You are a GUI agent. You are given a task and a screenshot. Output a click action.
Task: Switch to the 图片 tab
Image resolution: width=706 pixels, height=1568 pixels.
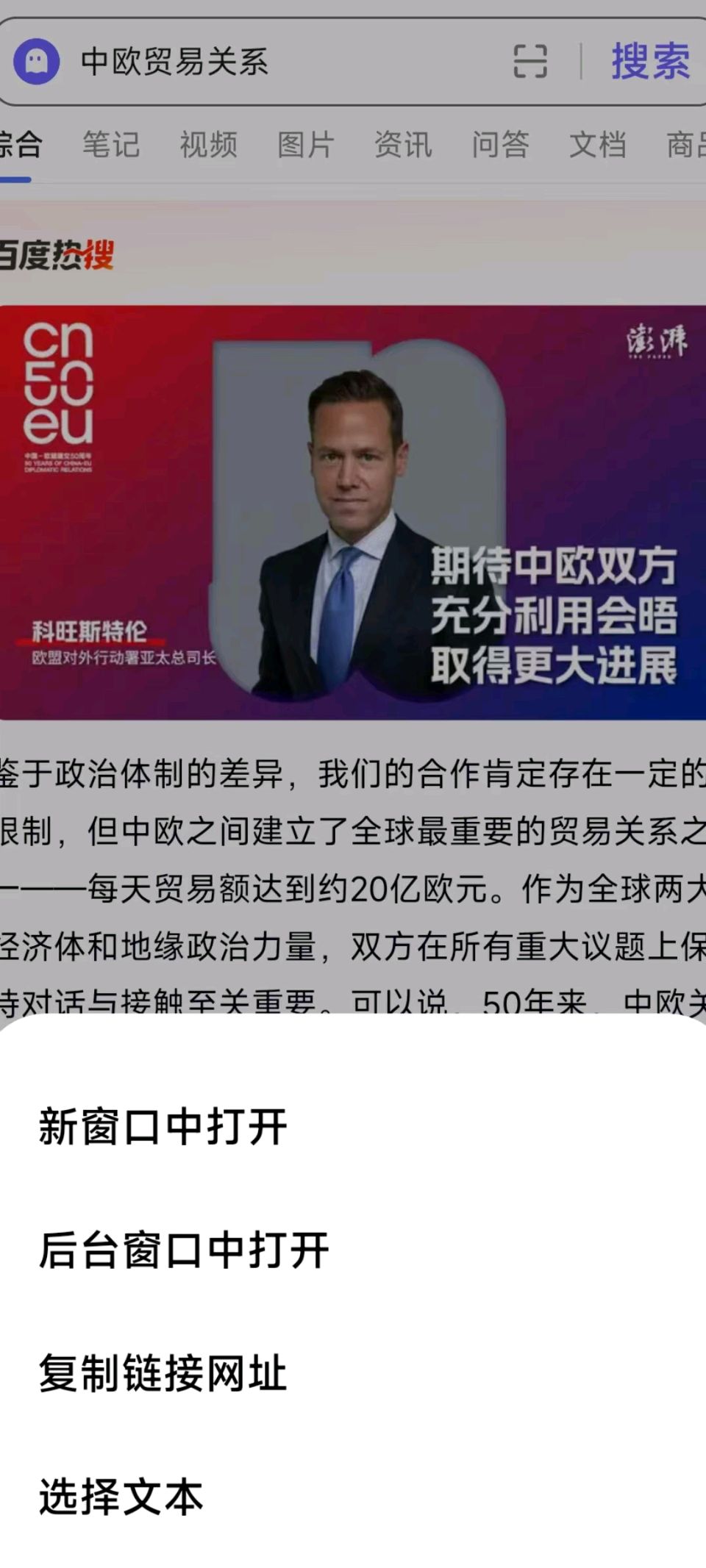(305, 144)
